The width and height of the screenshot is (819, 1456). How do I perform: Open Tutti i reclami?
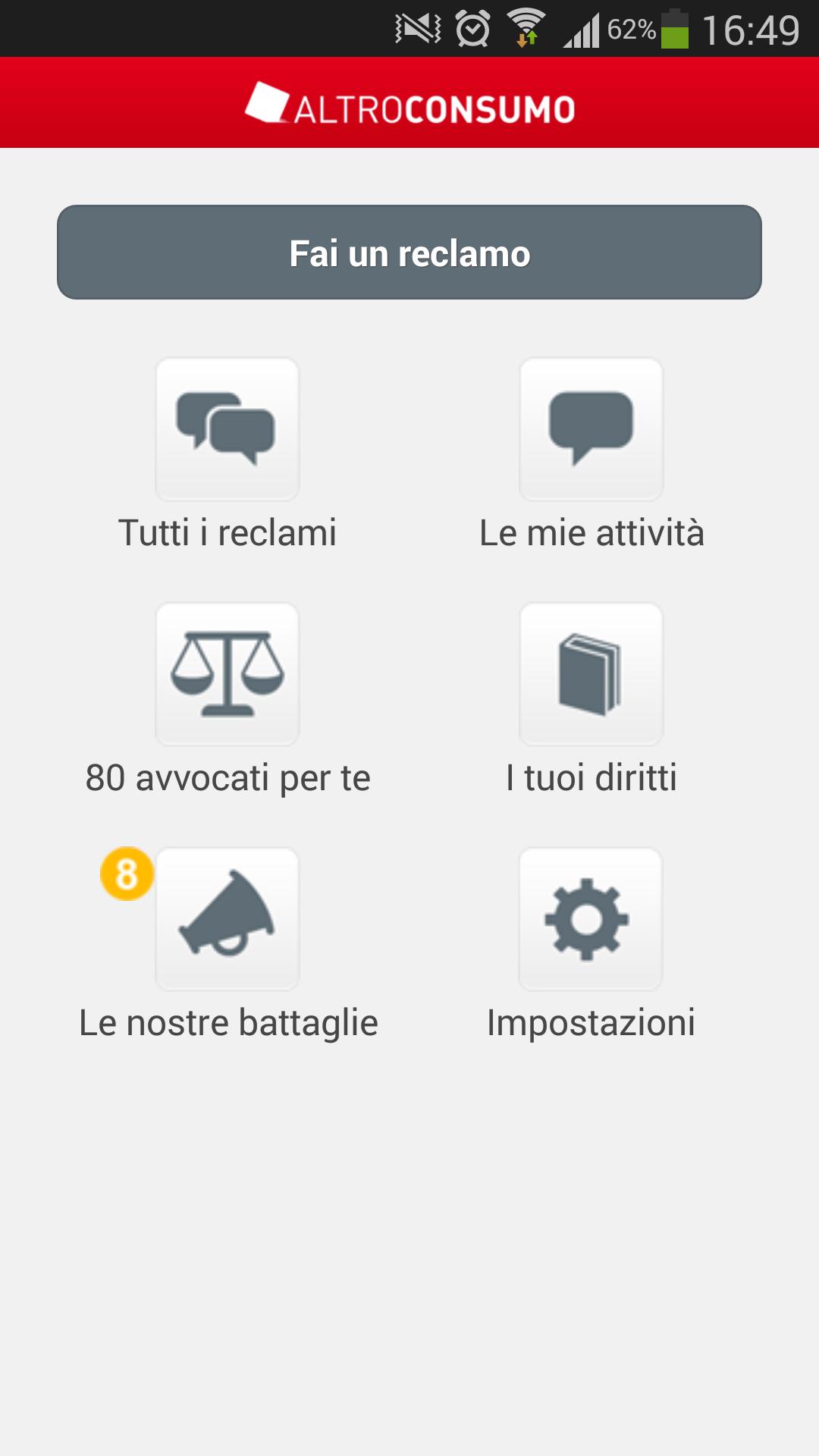(227, 429)
